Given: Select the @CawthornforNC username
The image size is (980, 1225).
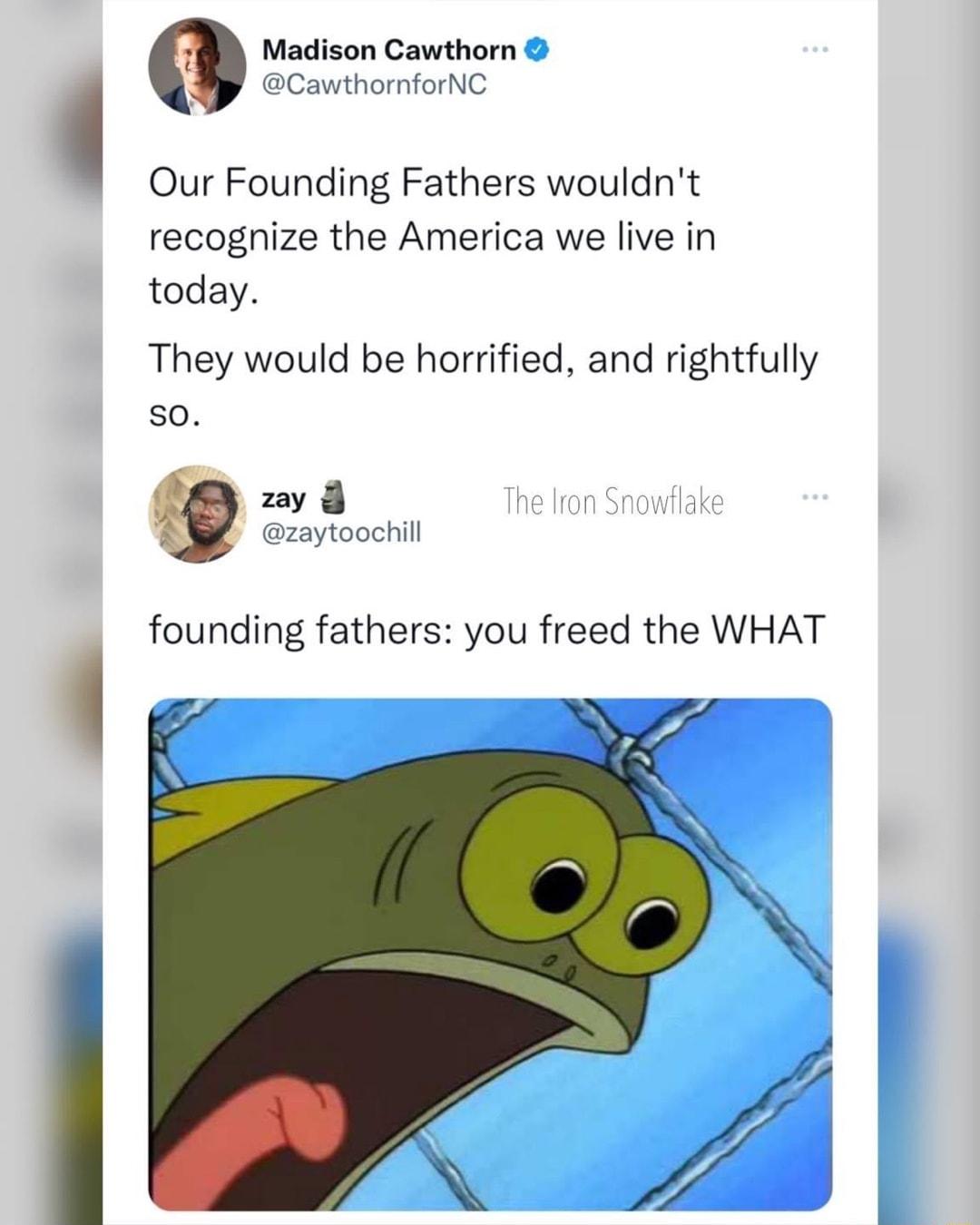Looking at the screenshot, I should coord(375,88).
